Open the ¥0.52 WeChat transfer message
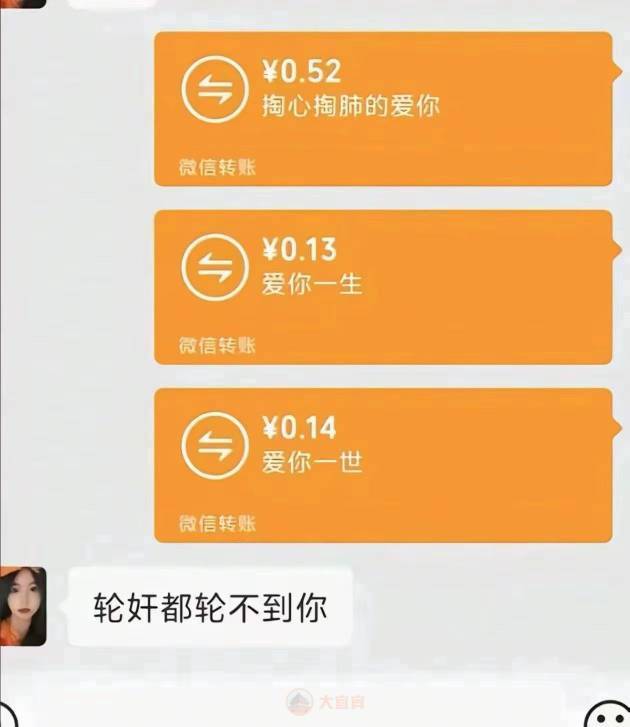The height and width of the screenshot is (727, 630). click(383, 108)
